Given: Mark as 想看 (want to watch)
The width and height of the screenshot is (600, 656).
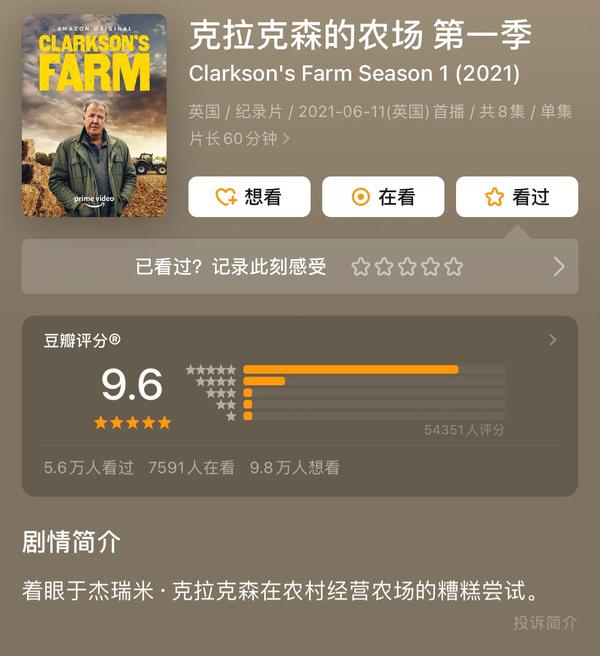Looking at the screenshot, I should [249, 197].
